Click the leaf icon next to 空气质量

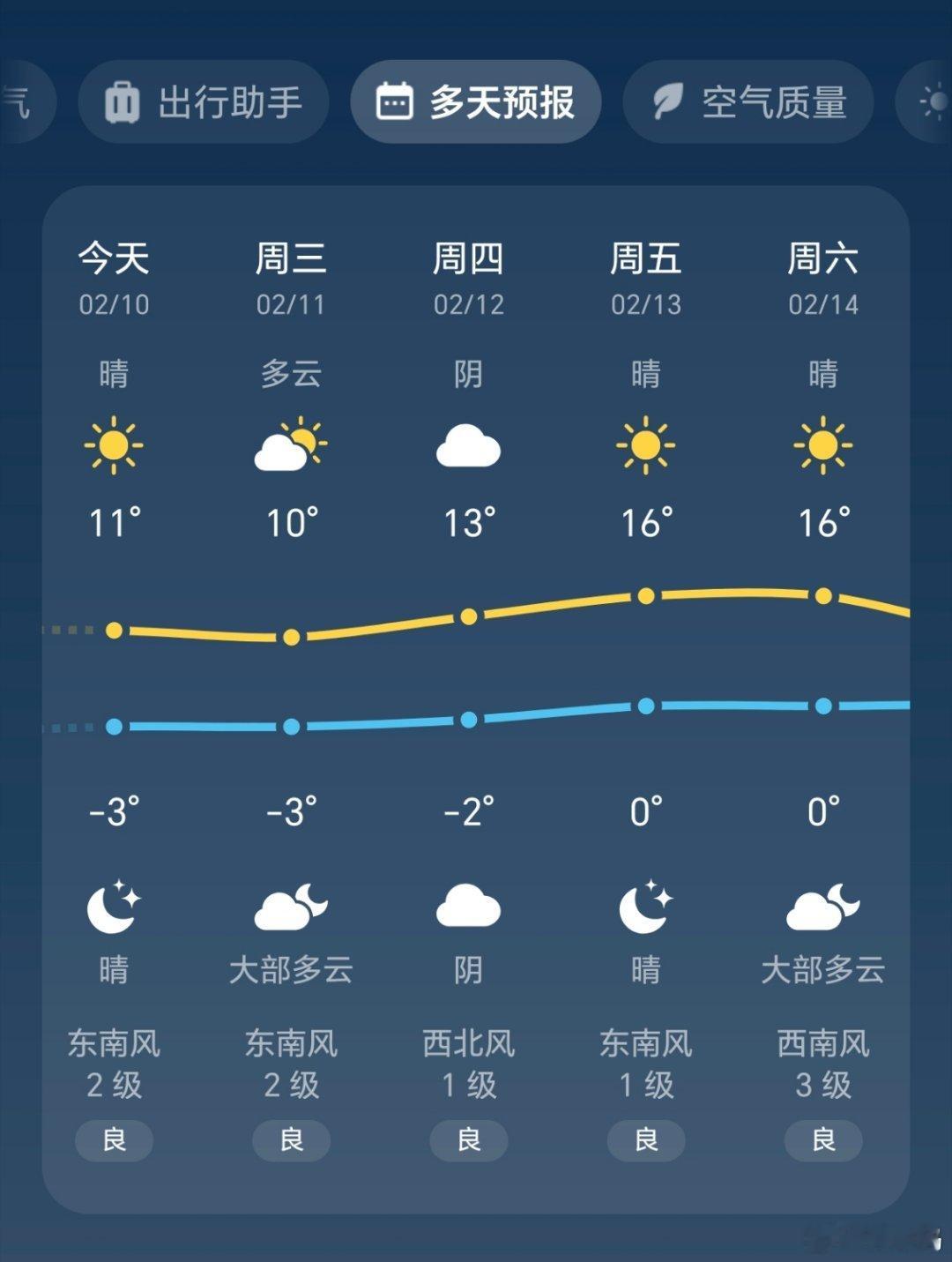click(666, 101)
